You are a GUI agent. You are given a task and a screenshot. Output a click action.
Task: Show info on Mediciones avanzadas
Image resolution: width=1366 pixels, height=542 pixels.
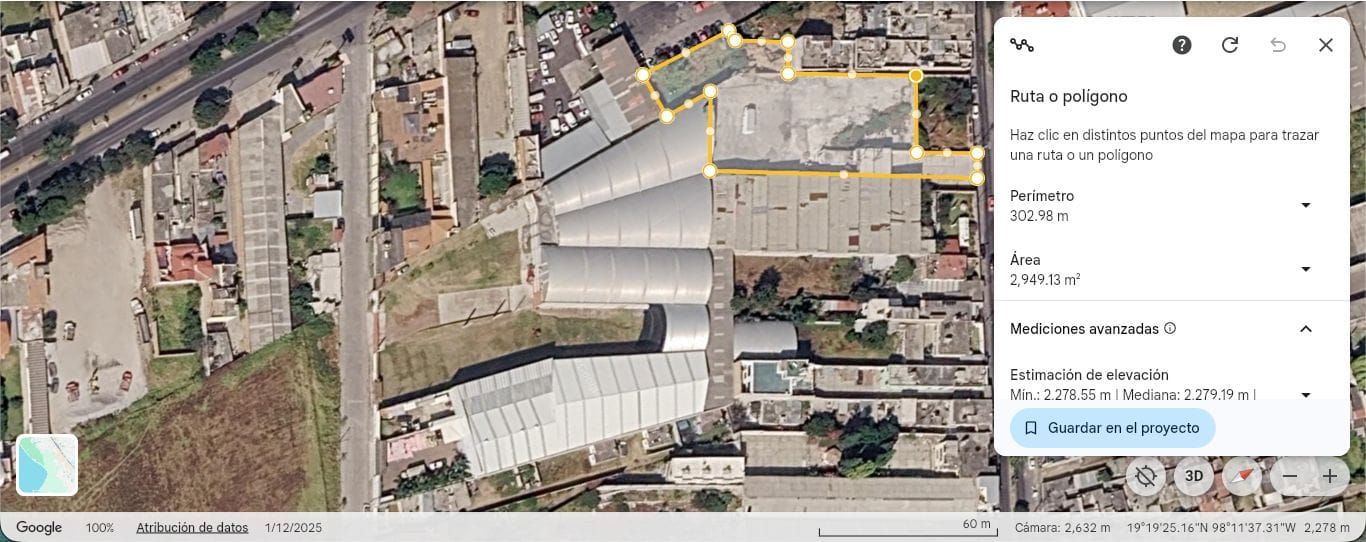pyautogui.click(x=1170, y=328)
